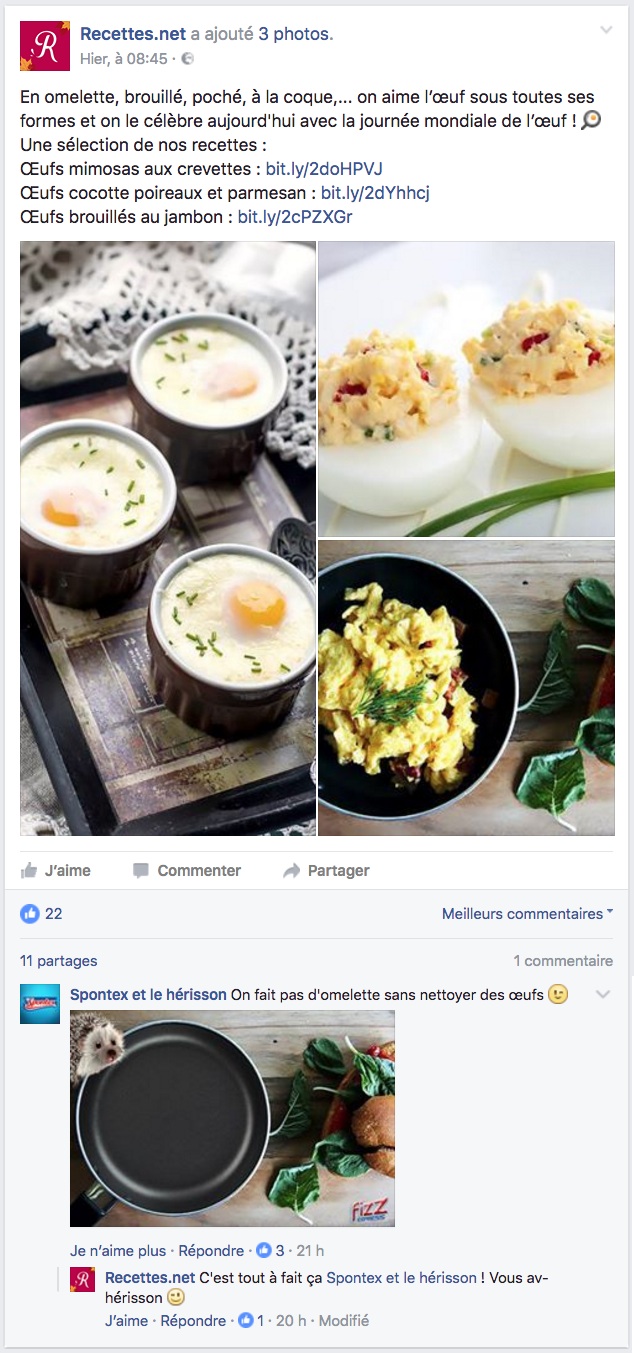
Task: View the scrambled eggs photo
Action: pyautogui.click(x=466, y=688)
